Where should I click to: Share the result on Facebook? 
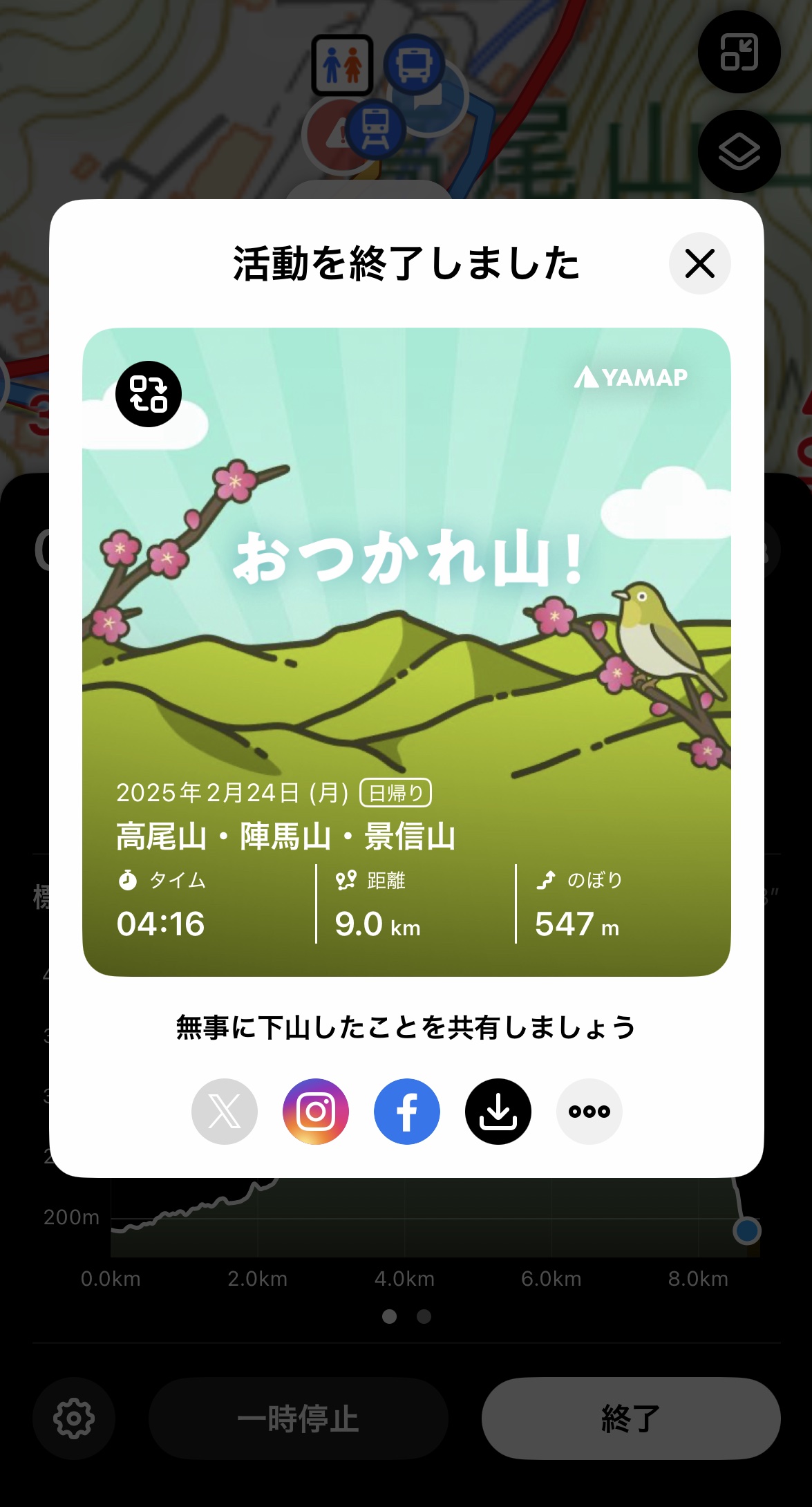[407, 1112]
